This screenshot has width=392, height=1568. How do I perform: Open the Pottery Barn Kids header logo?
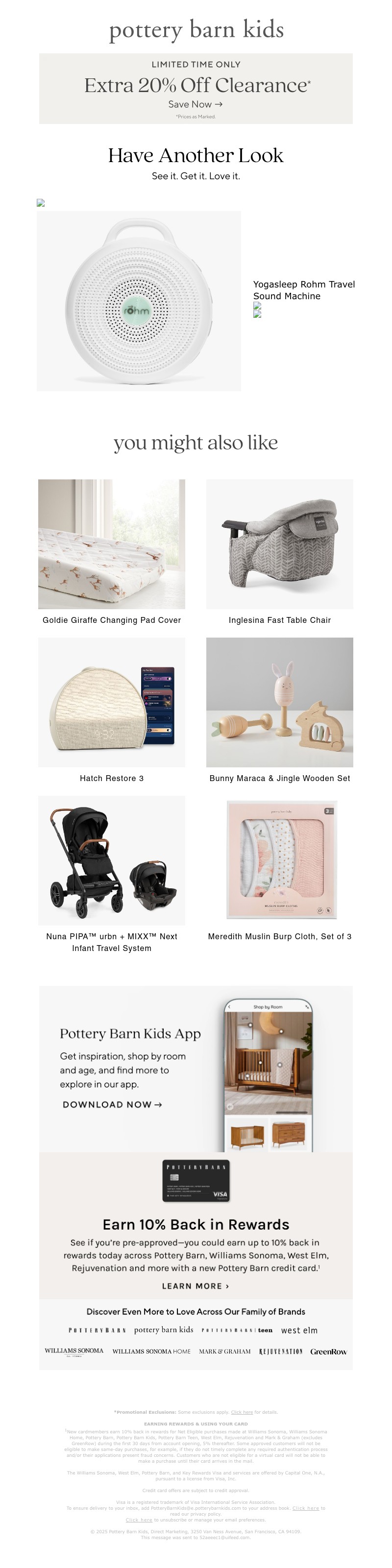196,29
